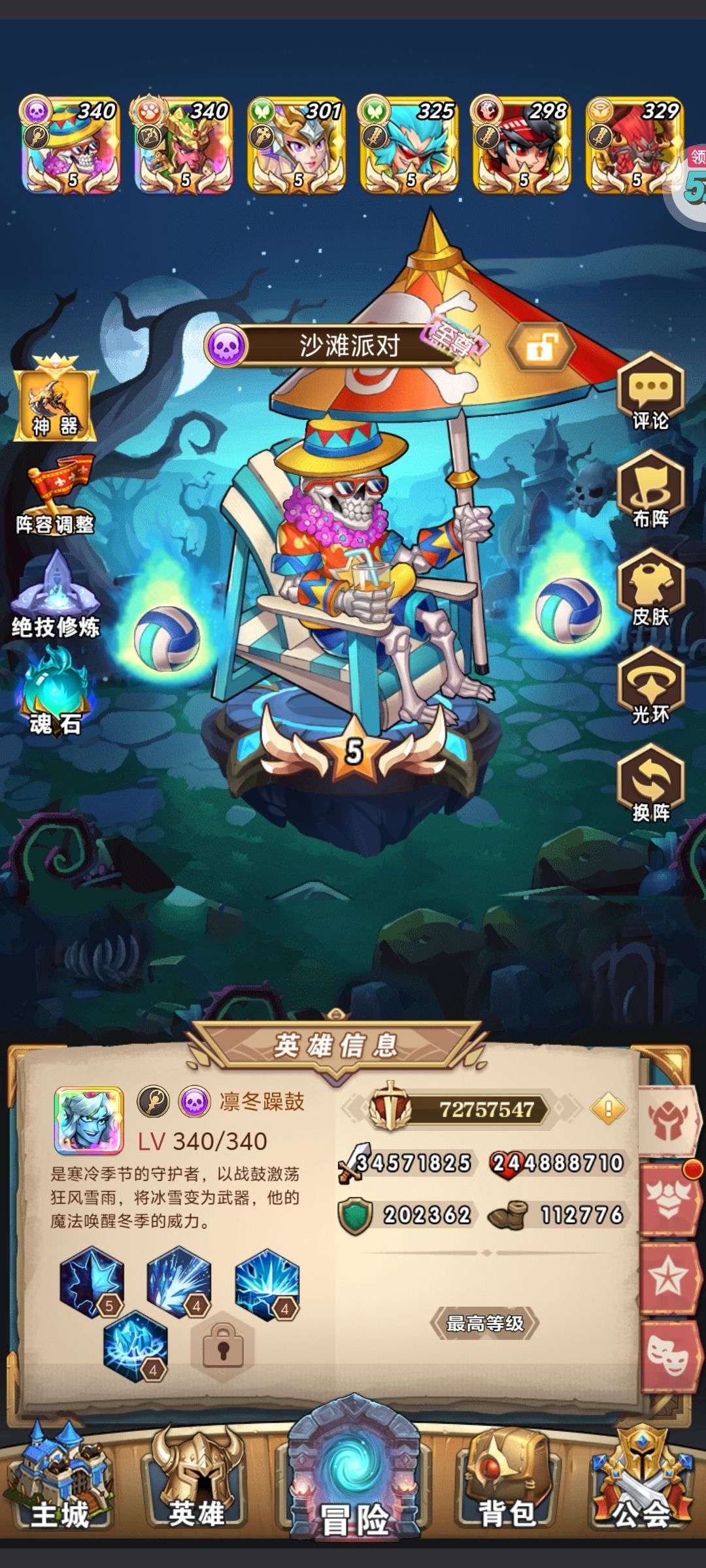Screen dimensions: 706x1568
Task: Show combat power details via exclamation icon
Action: [x=608, y=1109]
